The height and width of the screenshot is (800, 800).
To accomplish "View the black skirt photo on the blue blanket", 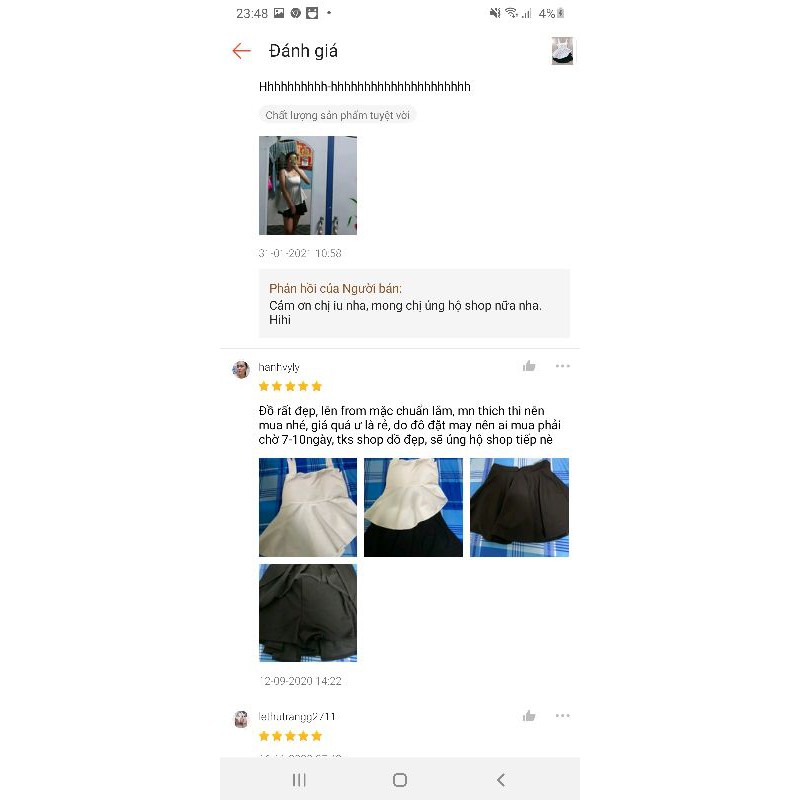I will (519, 507).
